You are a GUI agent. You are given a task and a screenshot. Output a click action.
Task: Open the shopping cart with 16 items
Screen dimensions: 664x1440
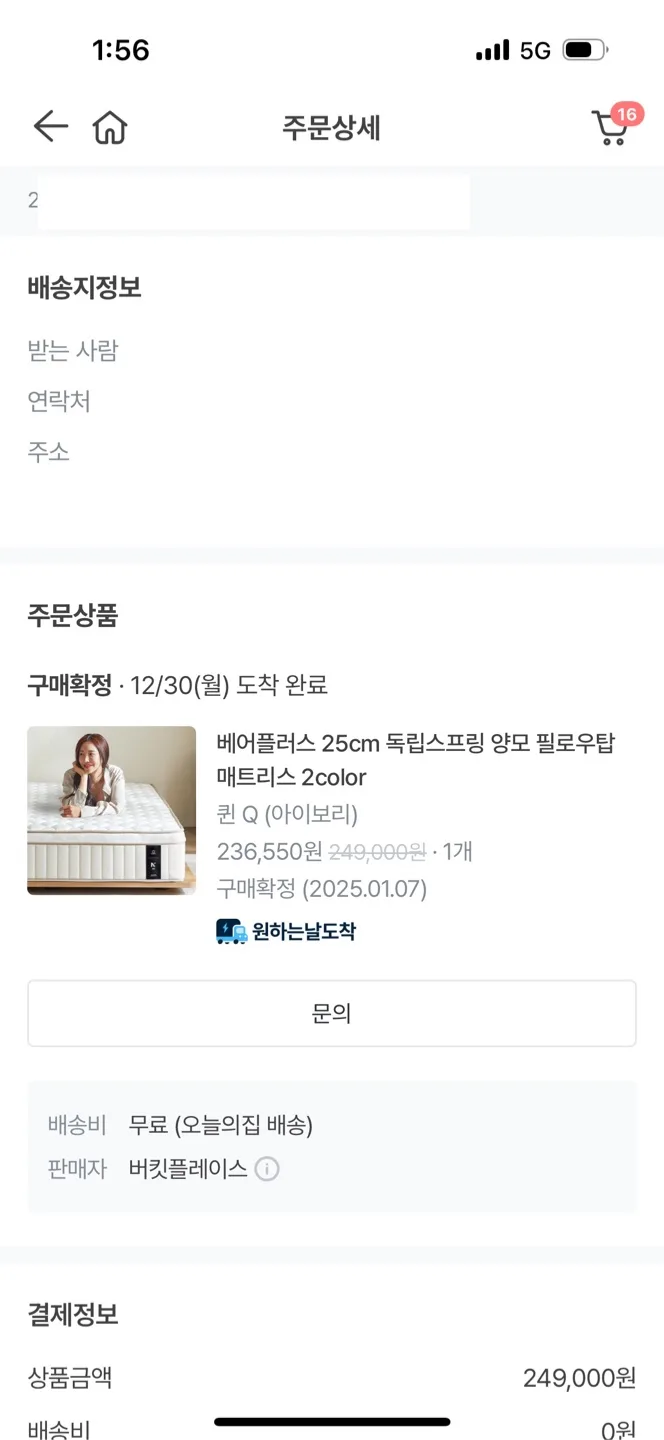click(610, 128)
